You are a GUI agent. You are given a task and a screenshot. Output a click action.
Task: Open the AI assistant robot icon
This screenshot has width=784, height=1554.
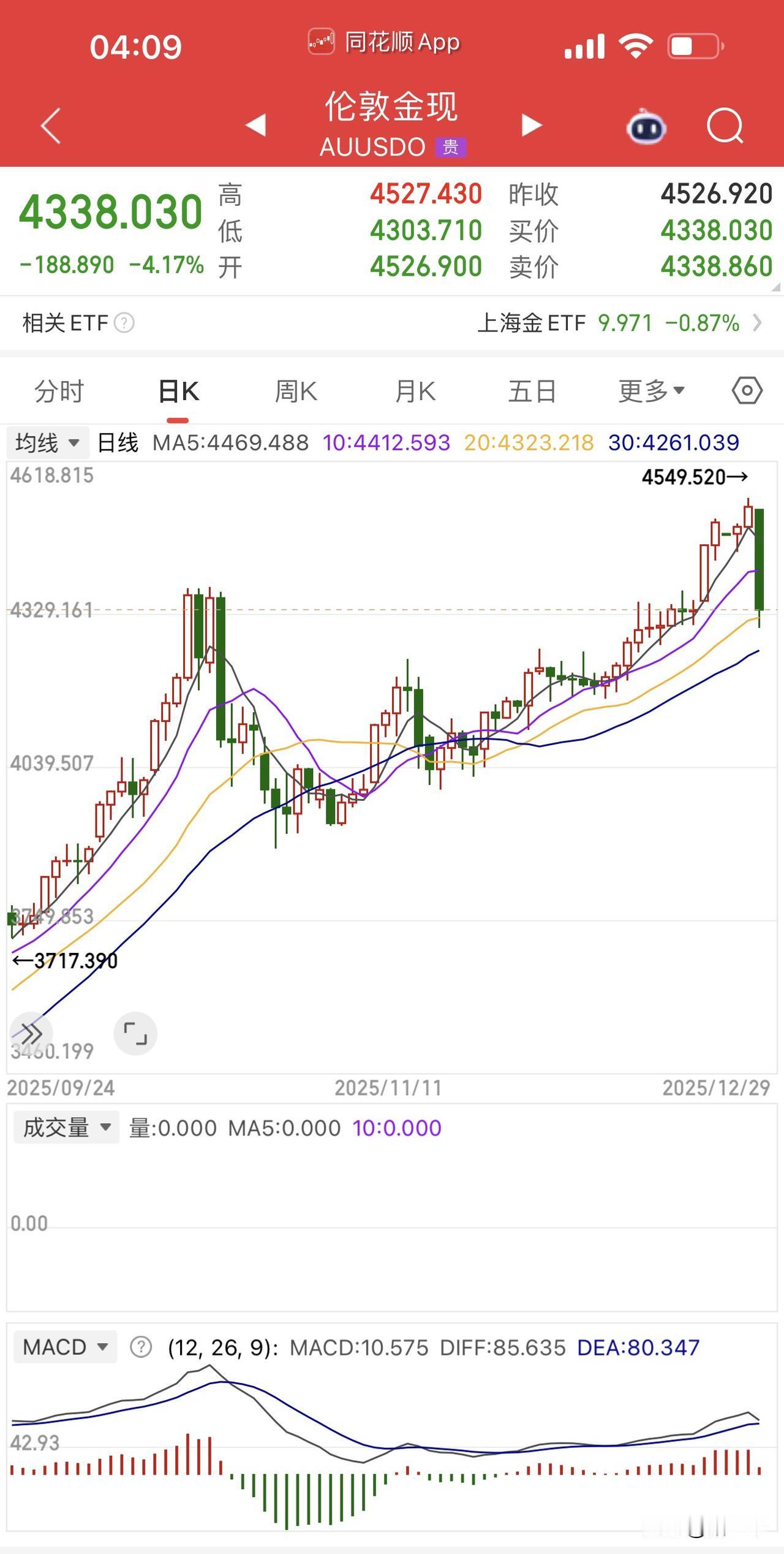point(647,126)
